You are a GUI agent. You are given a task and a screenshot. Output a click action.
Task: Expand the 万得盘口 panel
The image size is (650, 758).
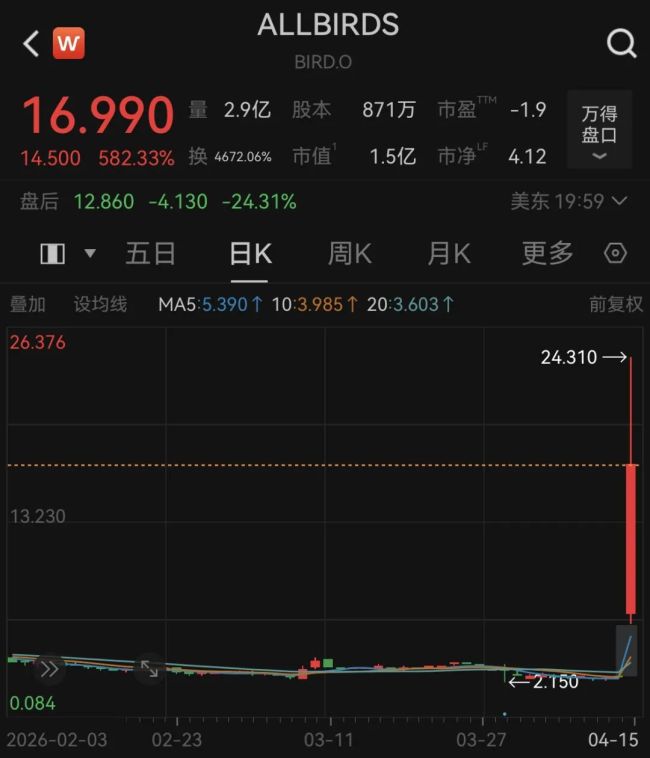(x=599, y=130)
